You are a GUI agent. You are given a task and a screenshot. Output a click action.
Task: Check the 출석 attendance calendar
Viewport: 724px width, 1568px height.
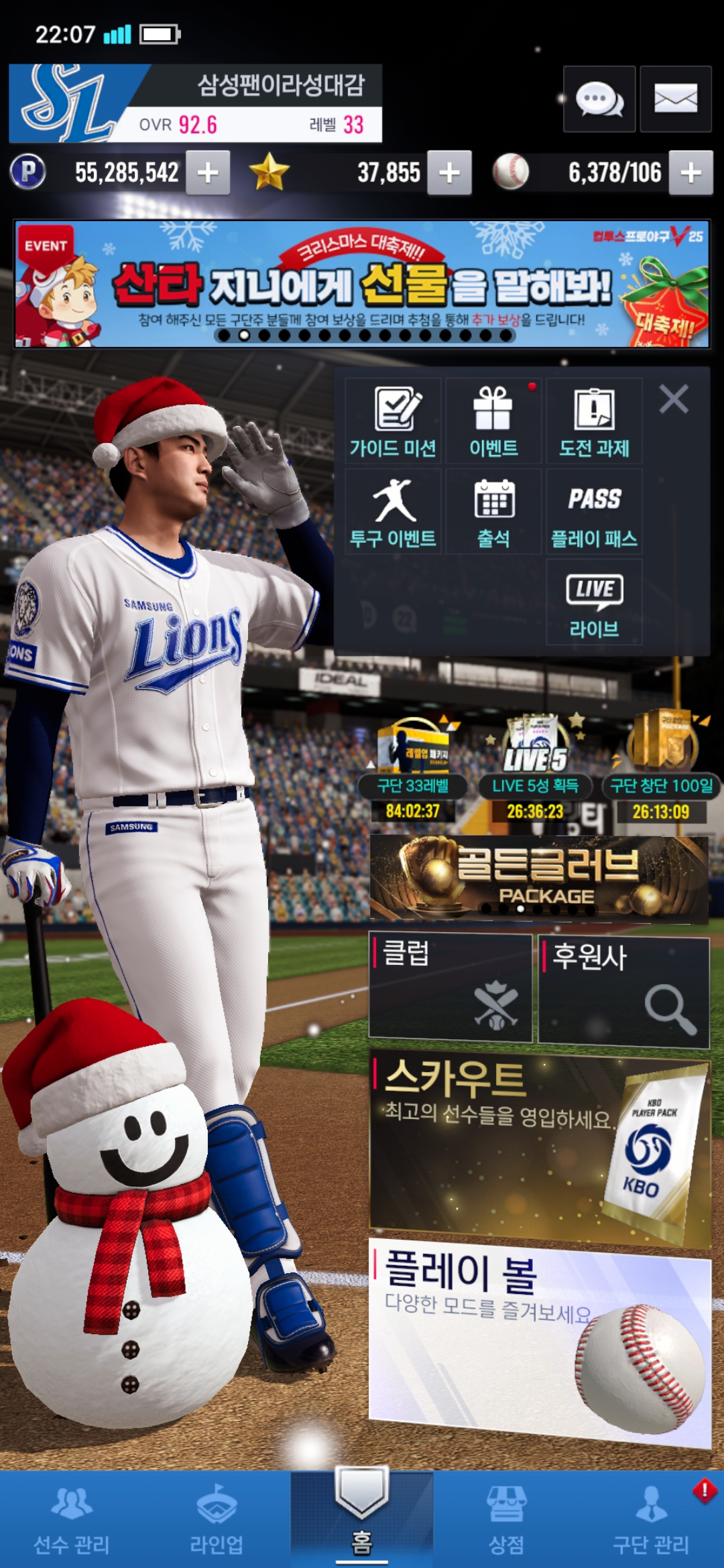point(493,512)
